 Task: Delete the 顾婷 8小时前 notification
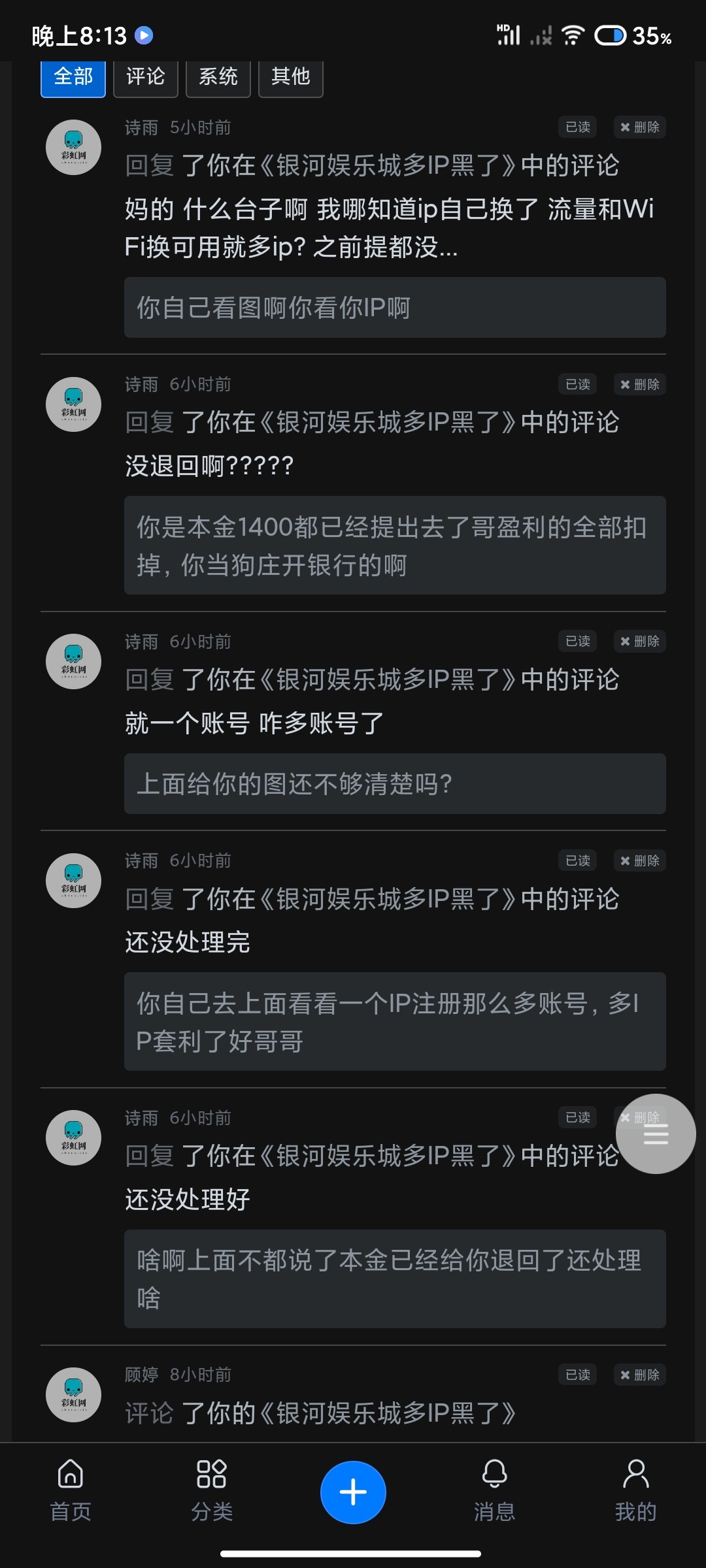point(639,1375)
